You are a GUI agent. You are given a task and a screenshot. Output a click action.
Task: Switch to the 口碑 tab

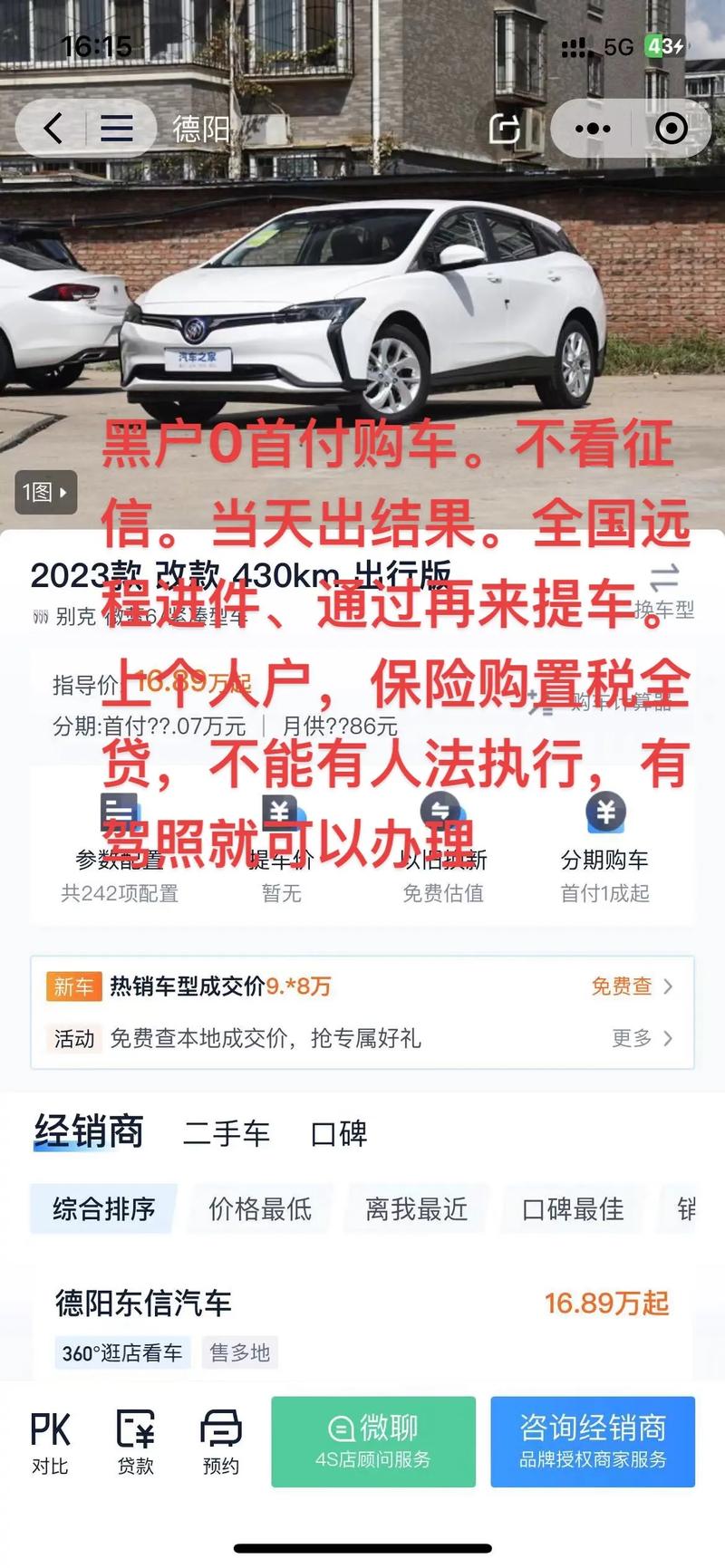(x=339, y=1133)
